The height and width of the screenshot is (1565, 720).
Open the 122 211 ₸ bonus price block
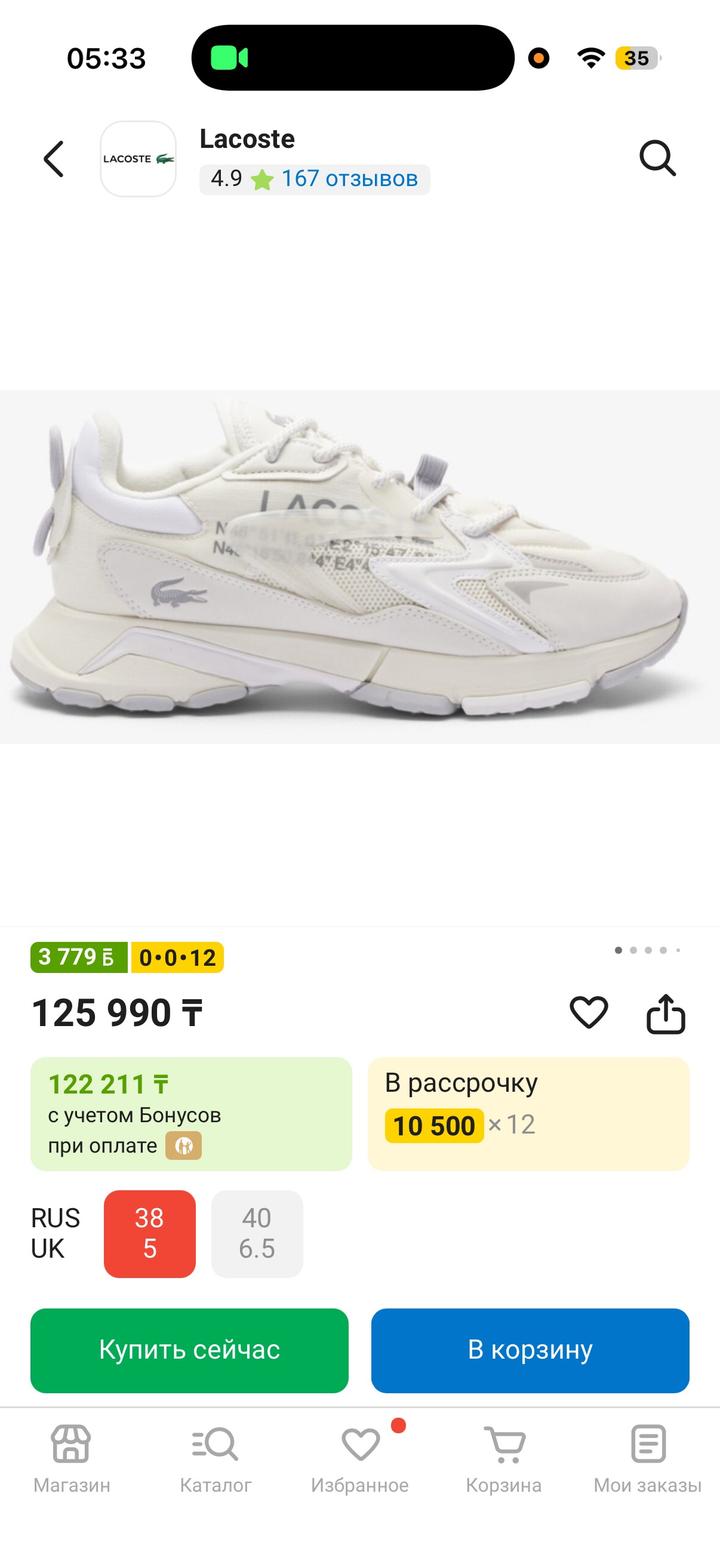[x=191, y=1113]
